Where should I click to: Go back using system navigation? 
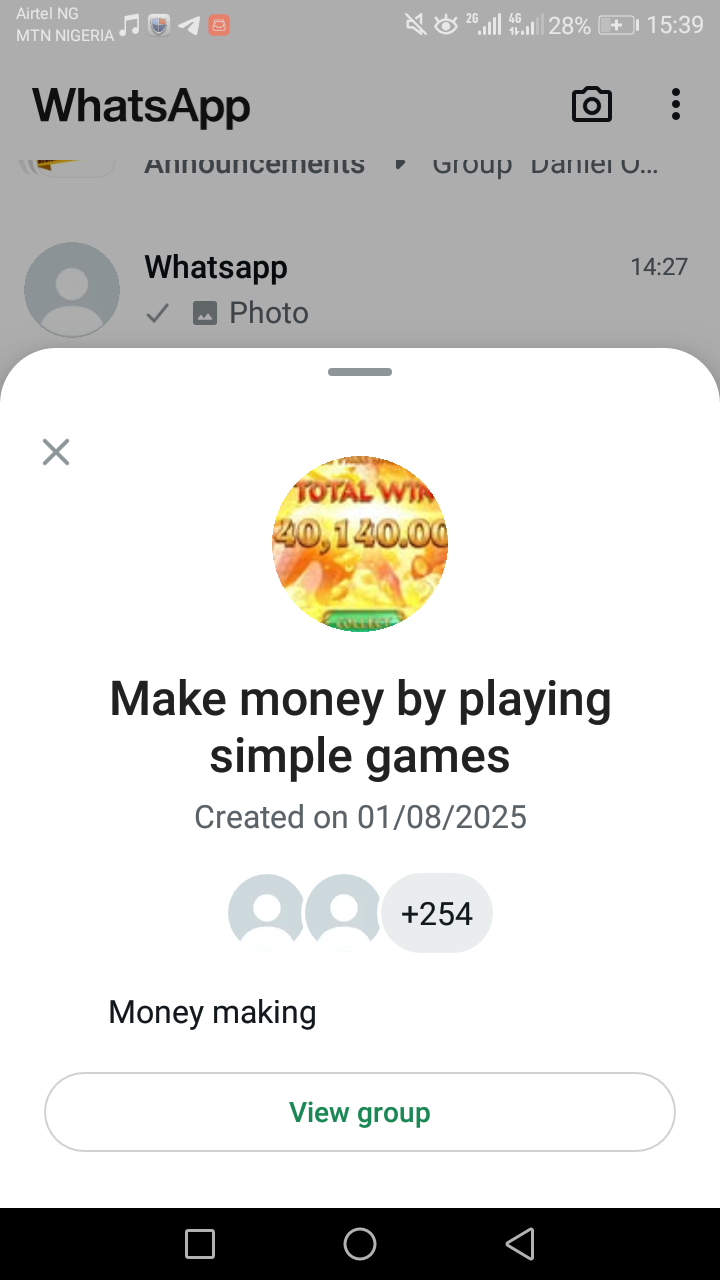(x=519, y=1244)
